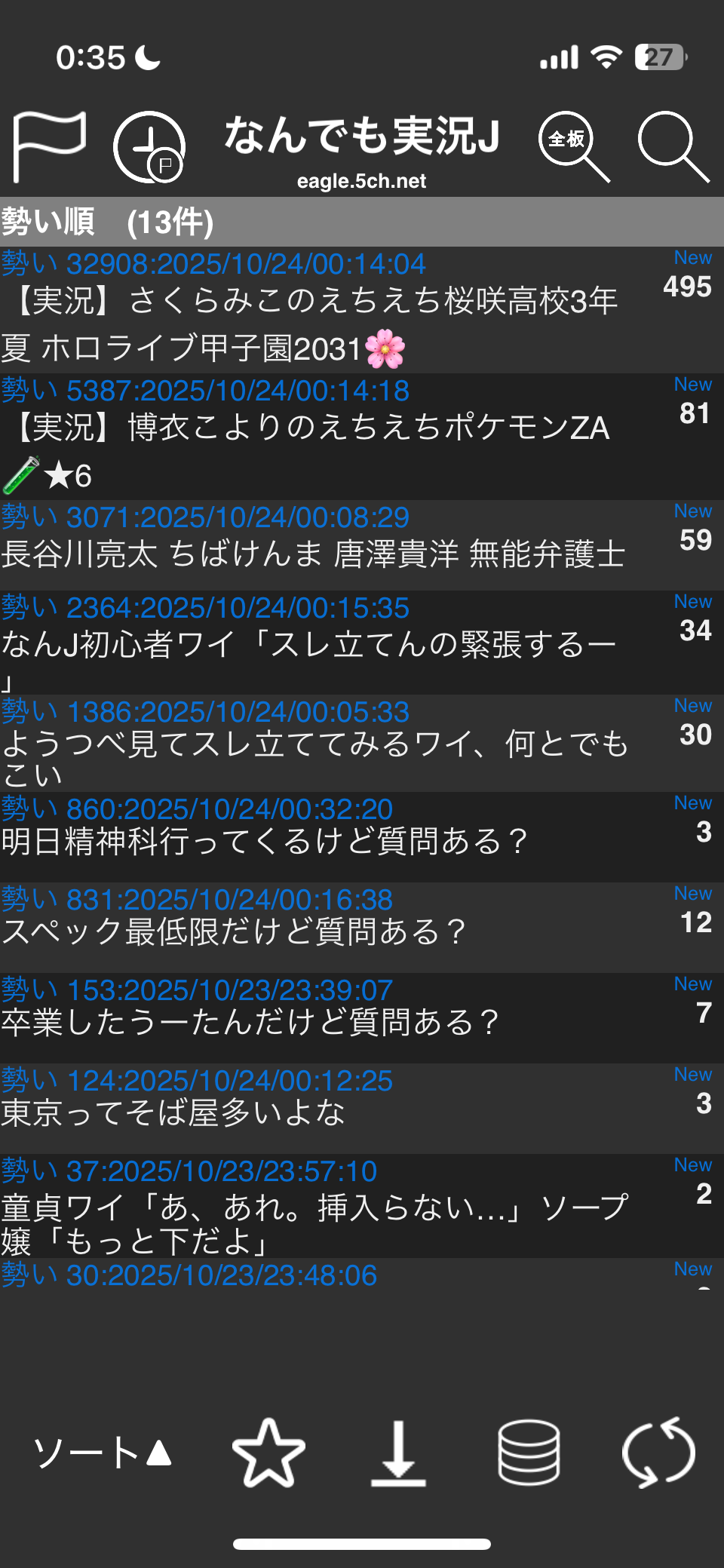Screen dimensions: 724x1568
Task: Tap the download arrow icon
Action: click(x=398, y=1453)
